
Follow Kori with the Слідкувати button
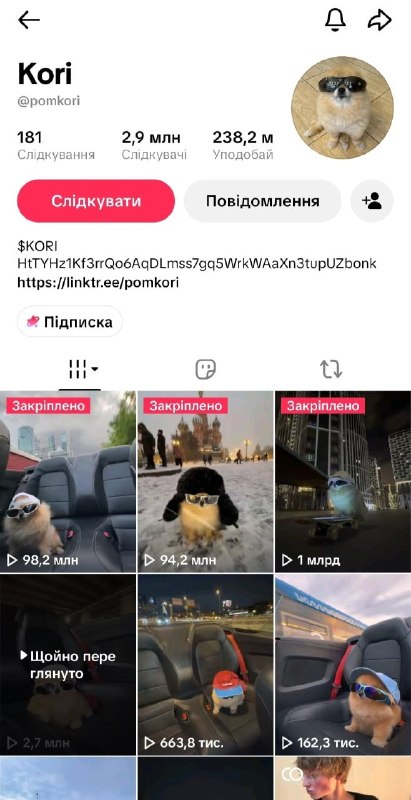(96, 201)
